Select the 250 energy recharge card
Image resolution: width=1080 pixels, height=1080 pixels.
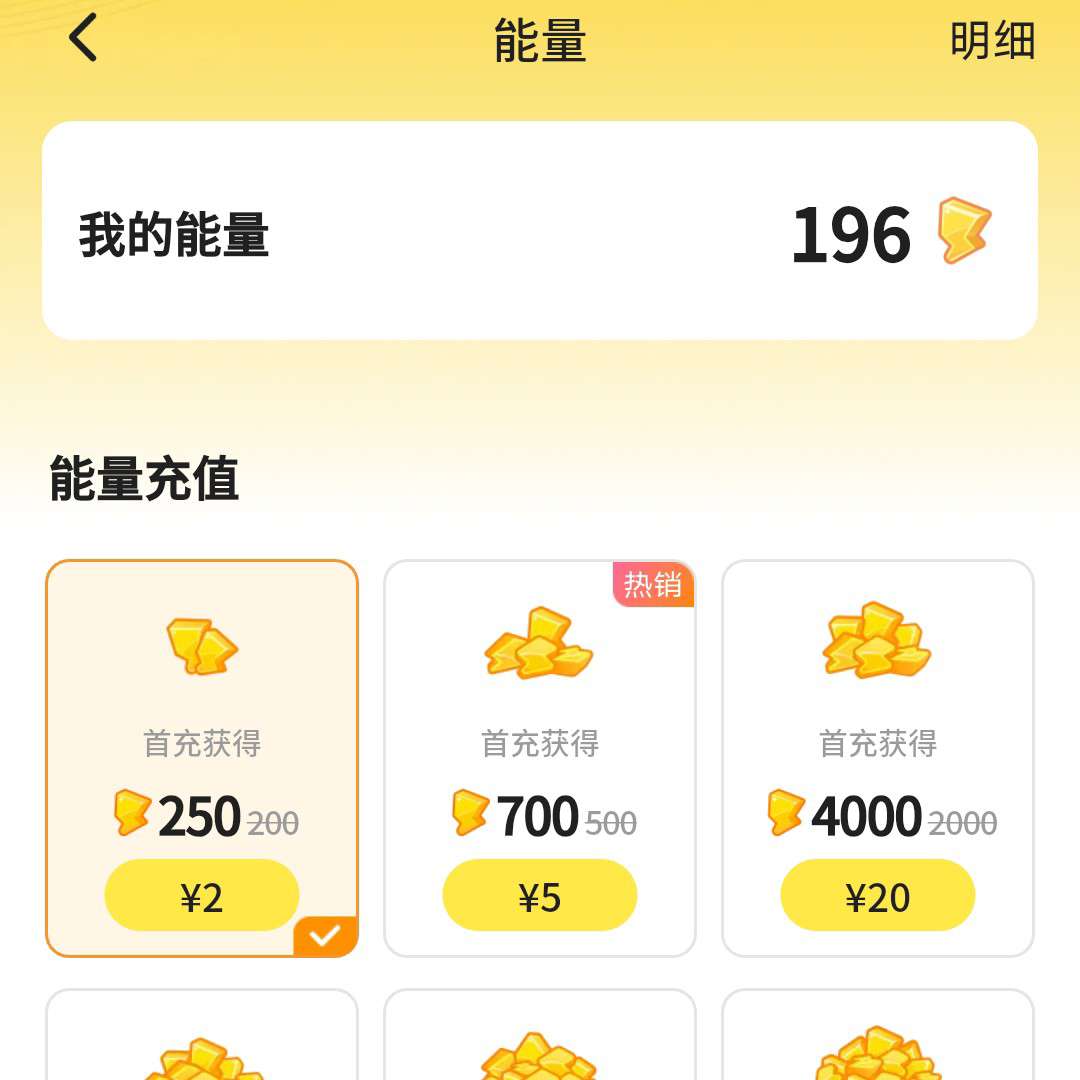(x=202, y=758)
